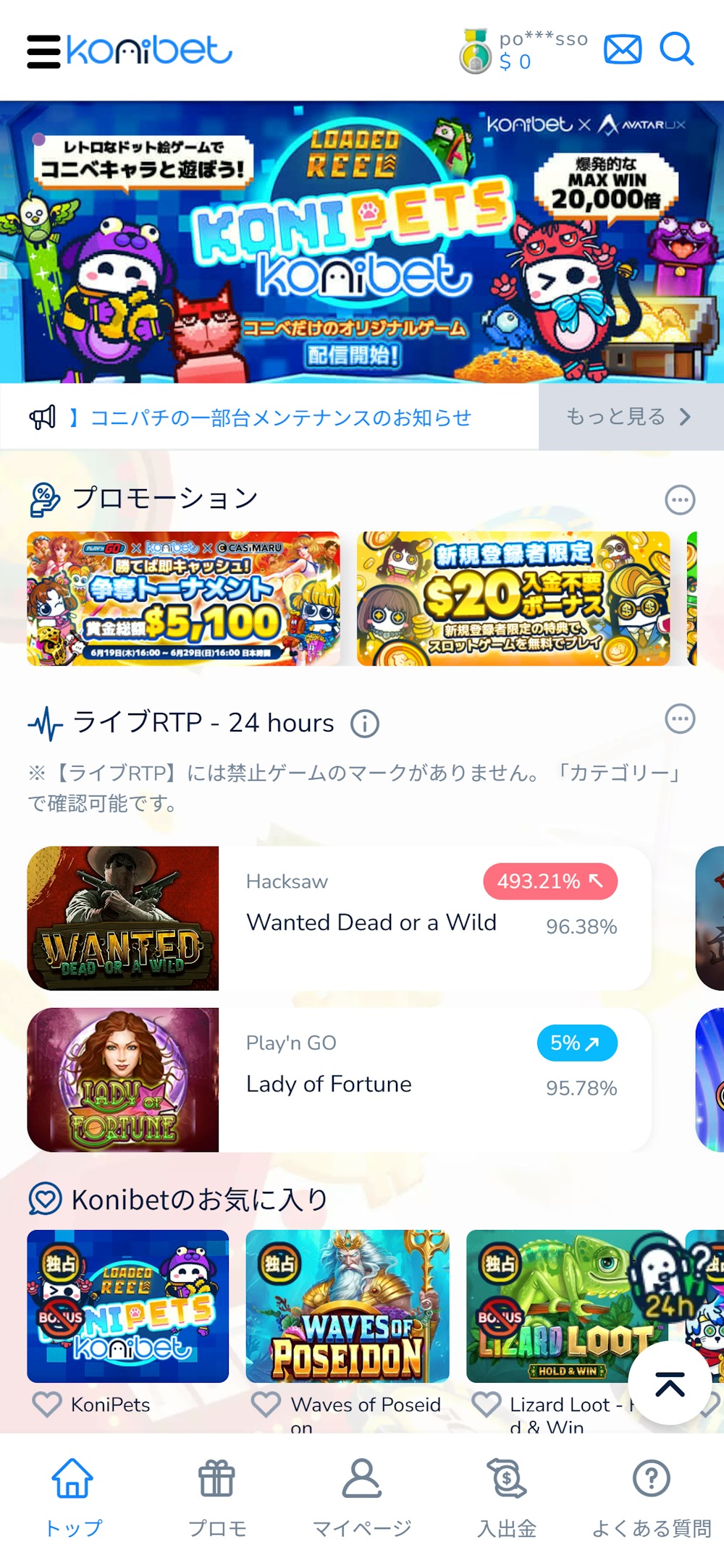Favorite the KoniPets game
Screen dimensions: 724x1568
pos(48,1404)
